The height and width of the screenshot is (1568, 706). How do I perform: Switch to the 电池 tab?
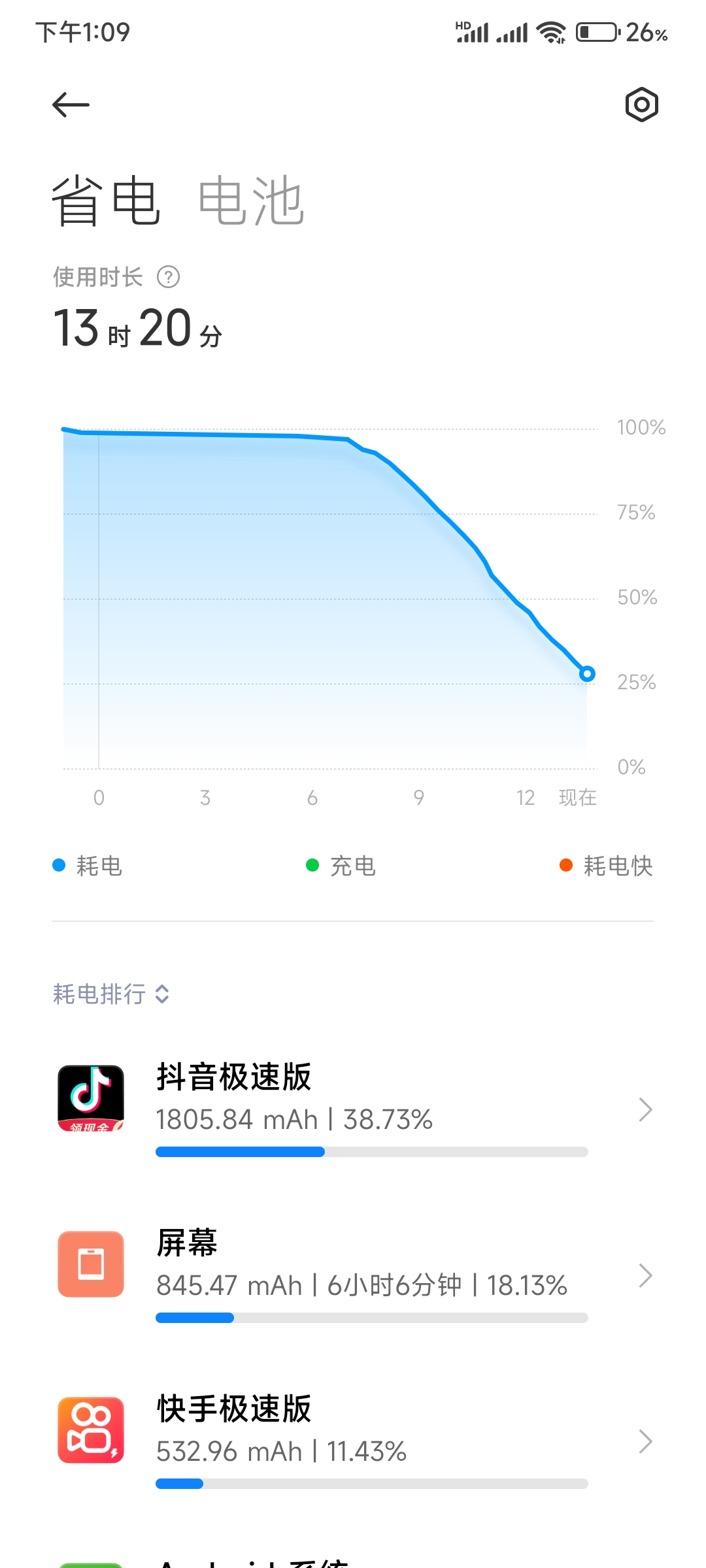251,201
